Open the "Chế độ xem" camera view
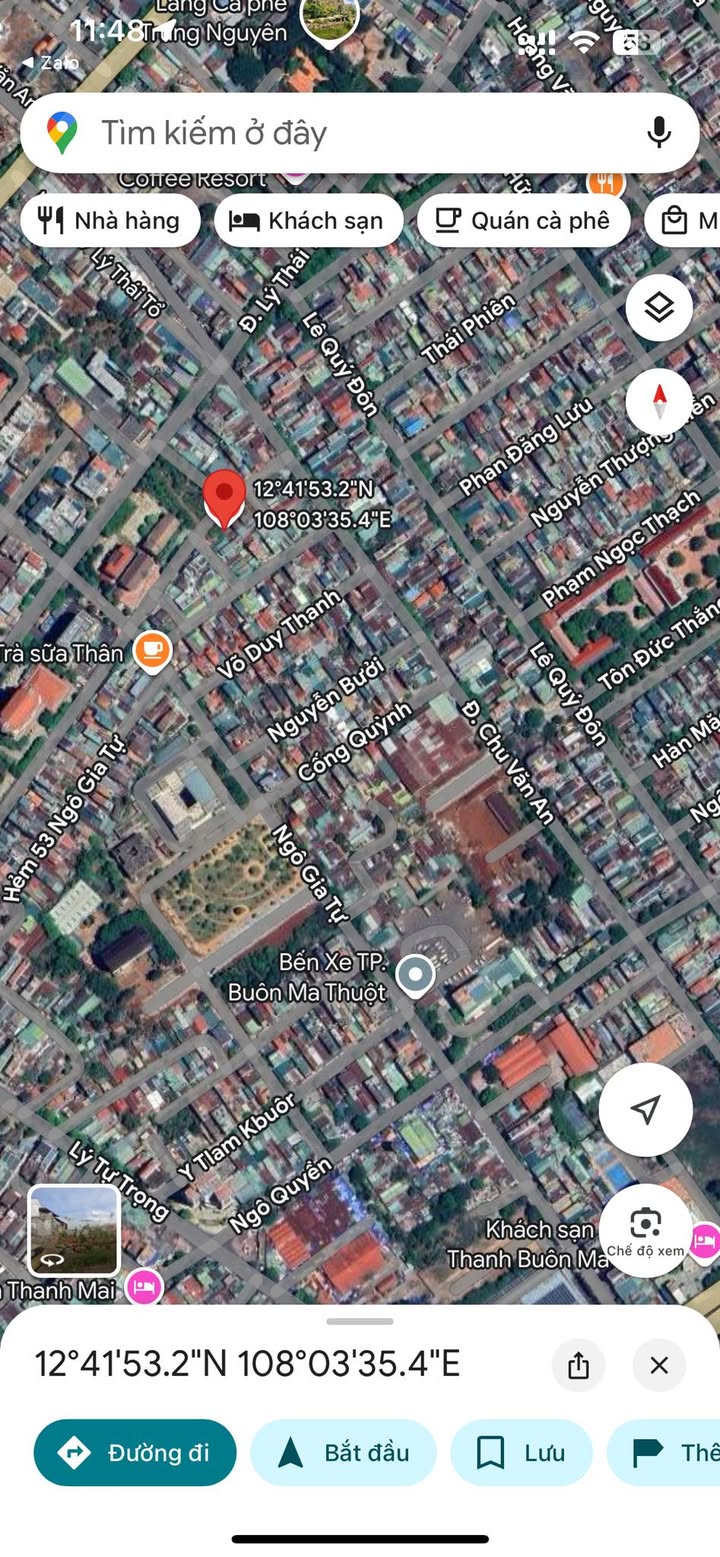Screen dimensions: 720x1557 pyautogui.click(x=646, y=1230)
